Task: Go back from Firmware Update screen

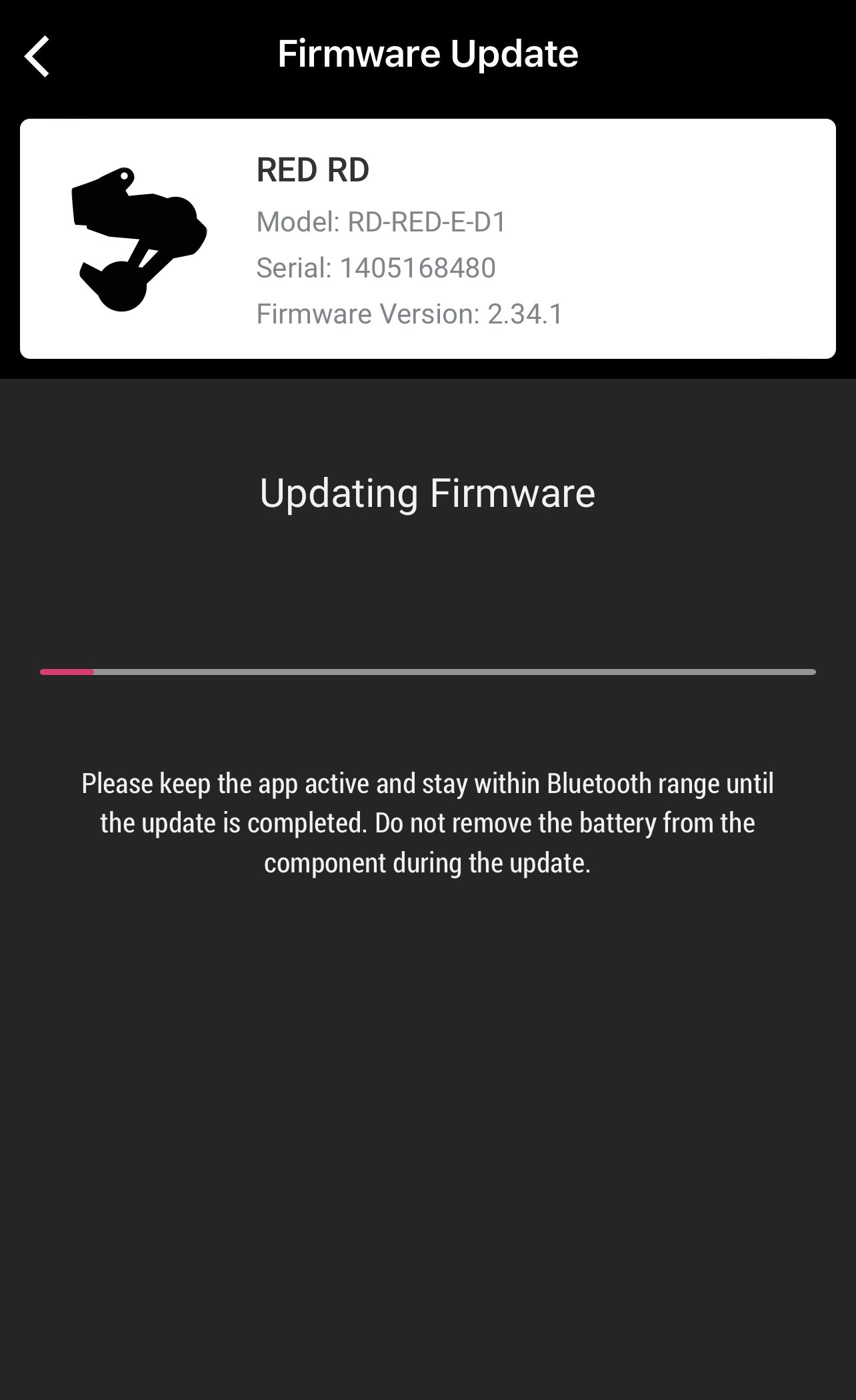Action: click(x=37, y=57)
